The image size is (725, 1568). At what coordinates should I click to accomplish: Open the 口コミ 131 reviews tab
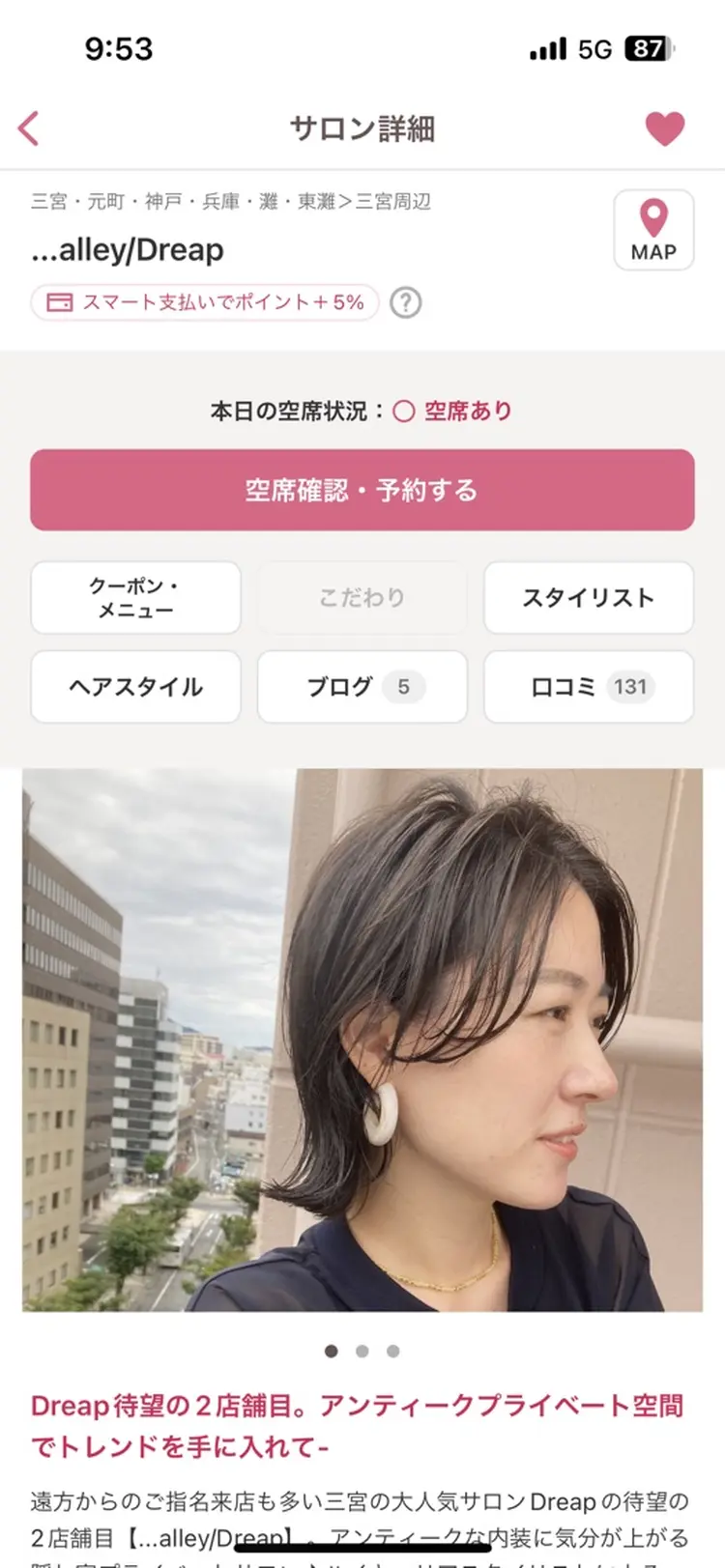point(588,687)
